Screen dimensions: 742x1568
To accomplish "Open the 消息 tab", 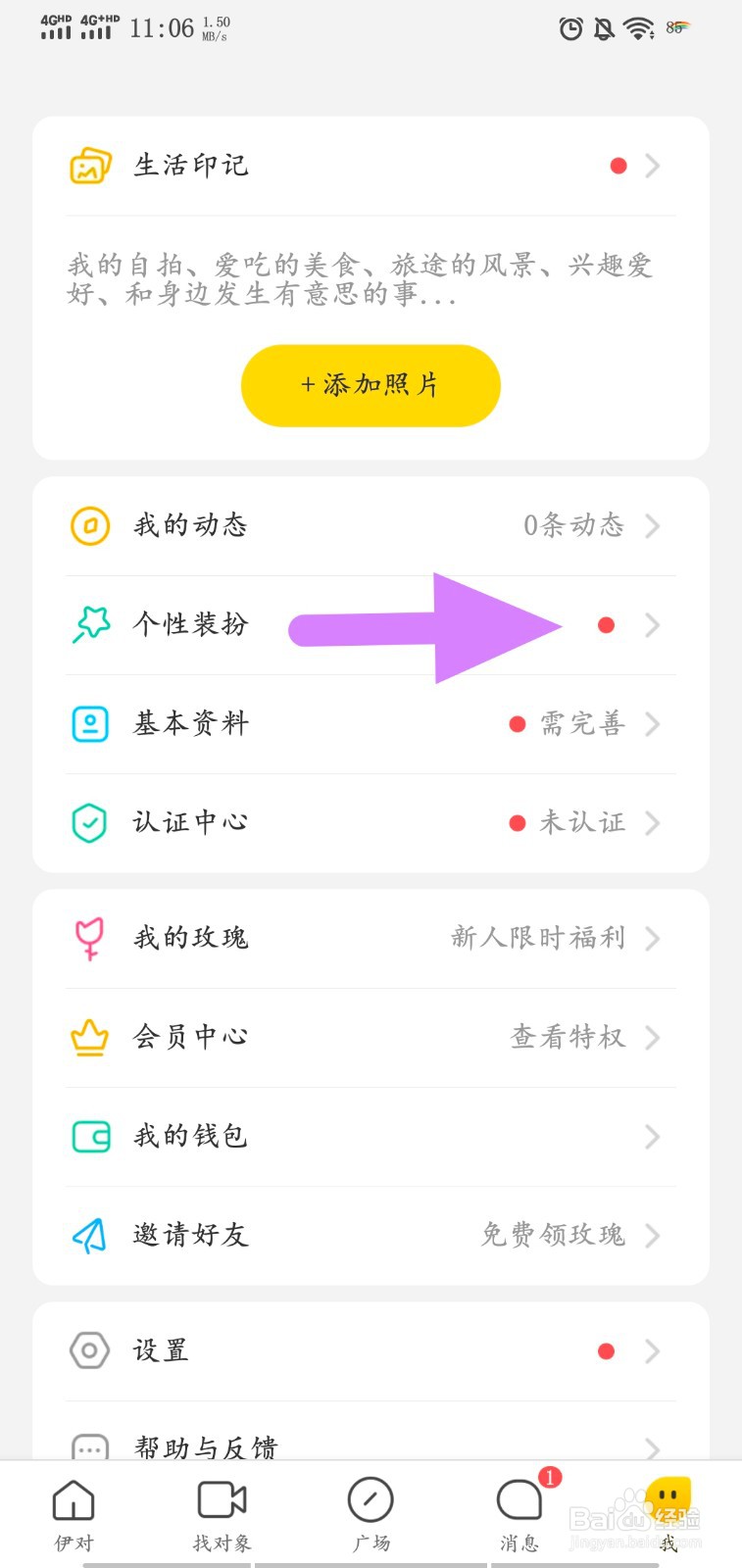I will click(x=519, y=1514).
